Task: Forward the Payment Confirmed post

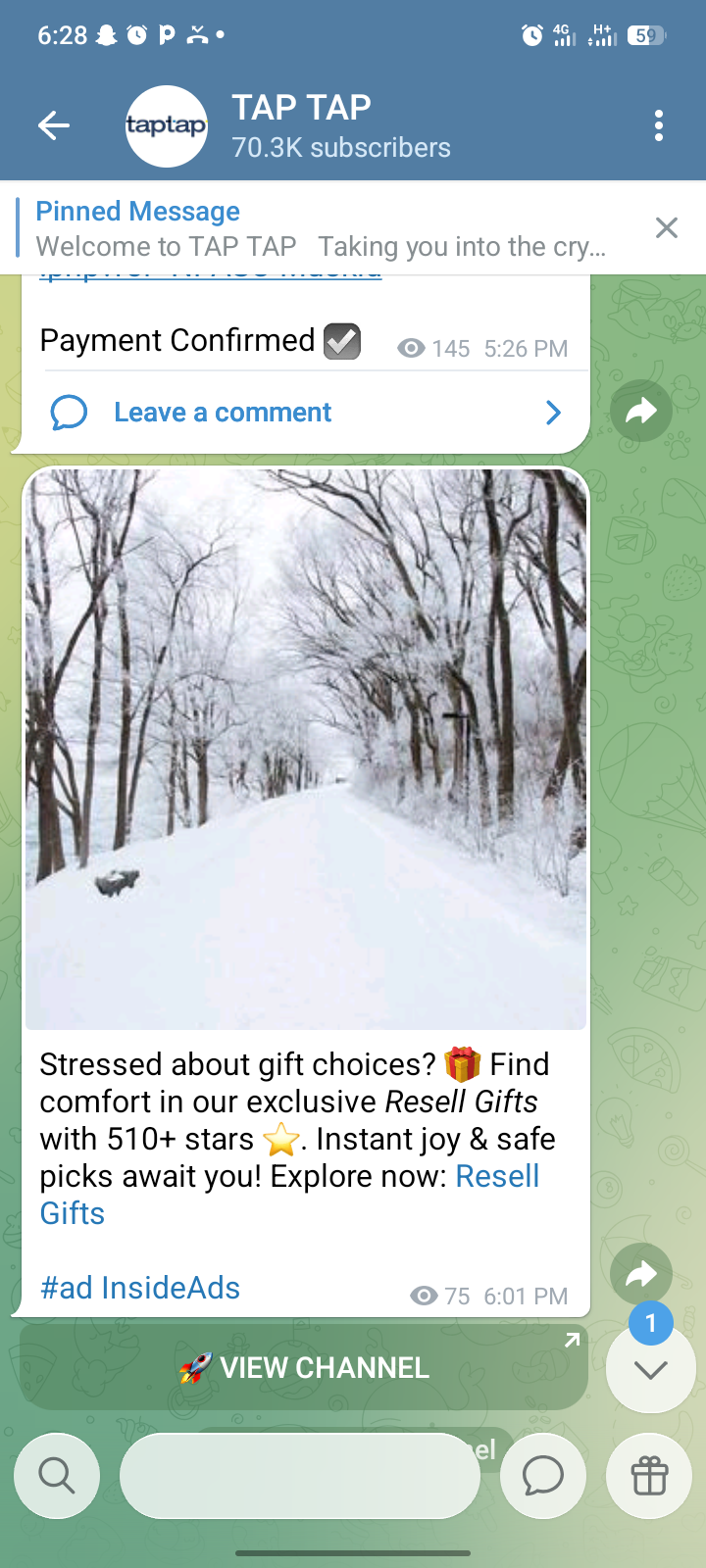Action: pyautogui.click(x=640, y=411)
